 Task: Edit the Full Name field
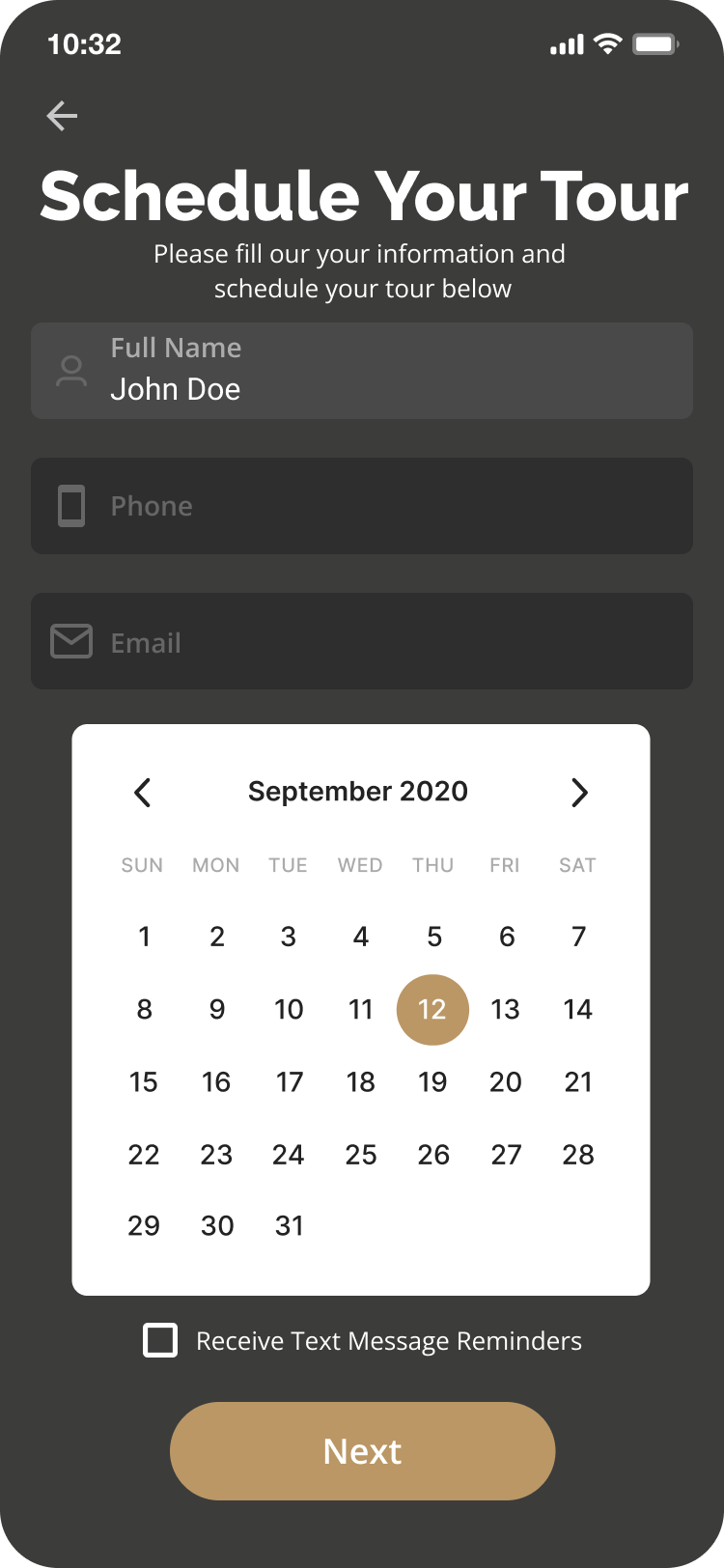(x=362, y=371)
